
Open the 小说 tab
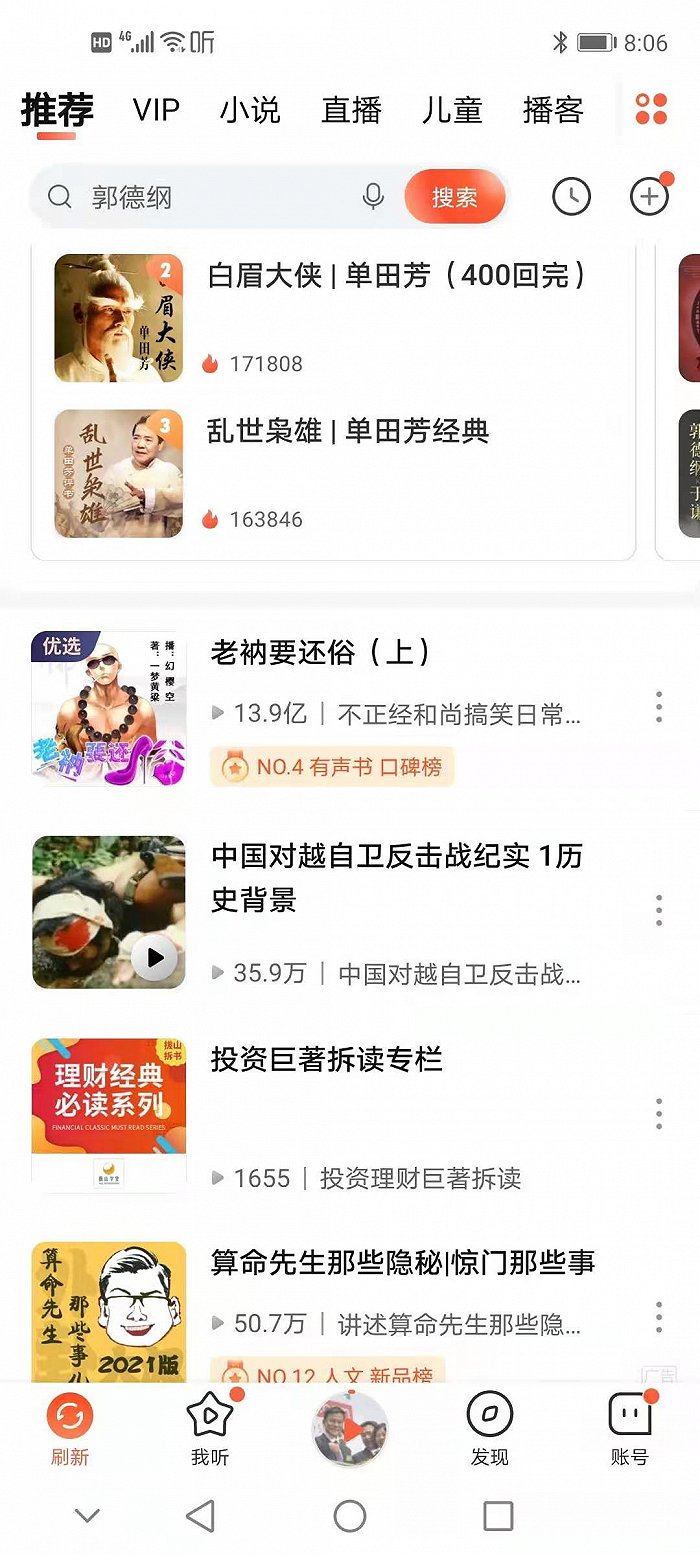tap(250, 110)
